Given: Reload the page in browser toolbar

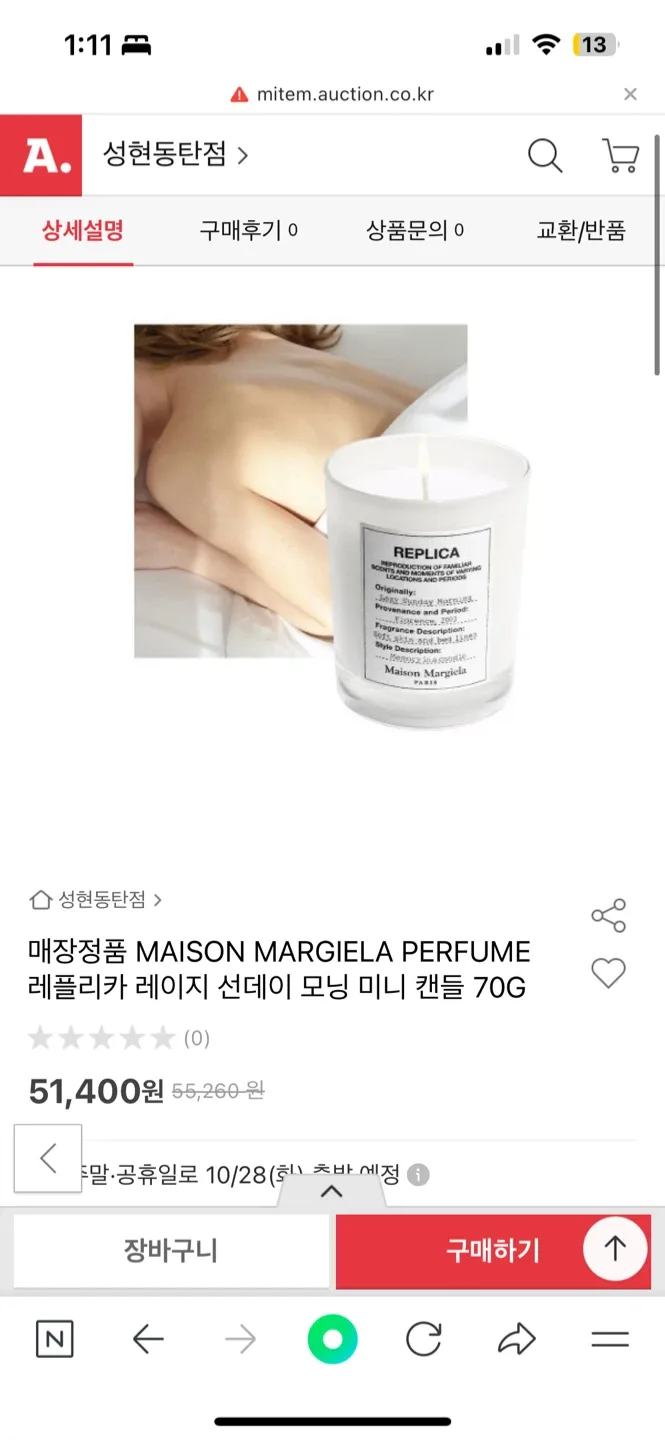Looking at the screenshot, I should click(x=424, y=1339).
